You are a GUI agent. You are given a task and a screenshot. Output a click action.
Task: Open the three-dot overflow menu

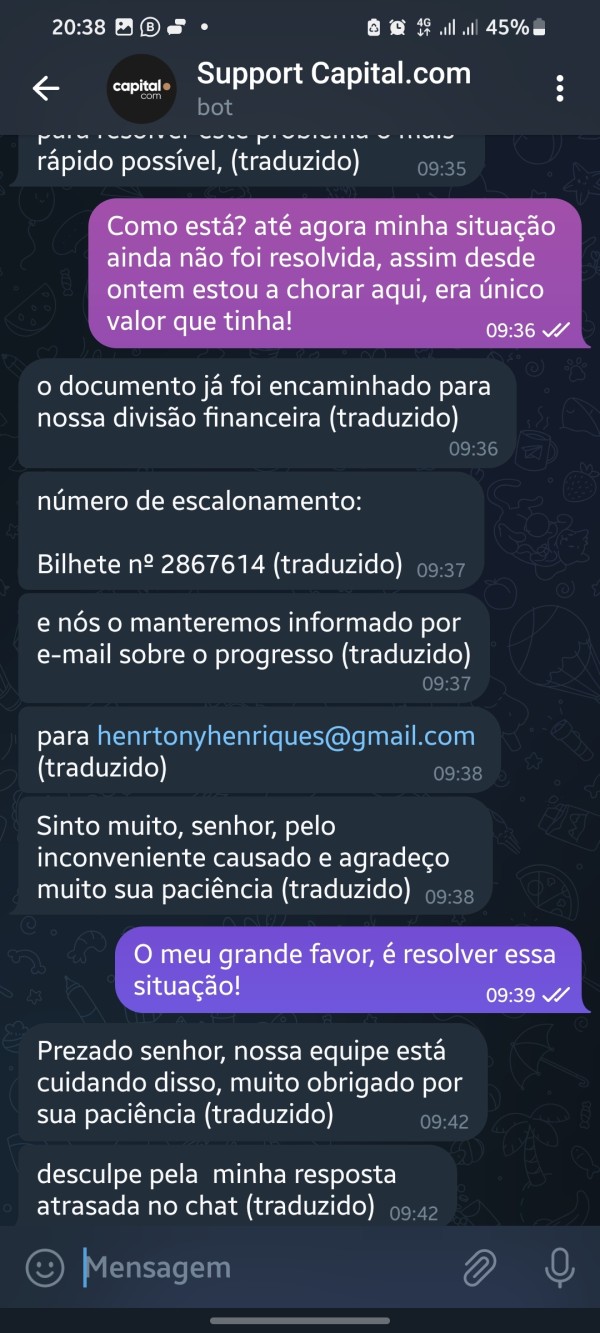[559, 88]
